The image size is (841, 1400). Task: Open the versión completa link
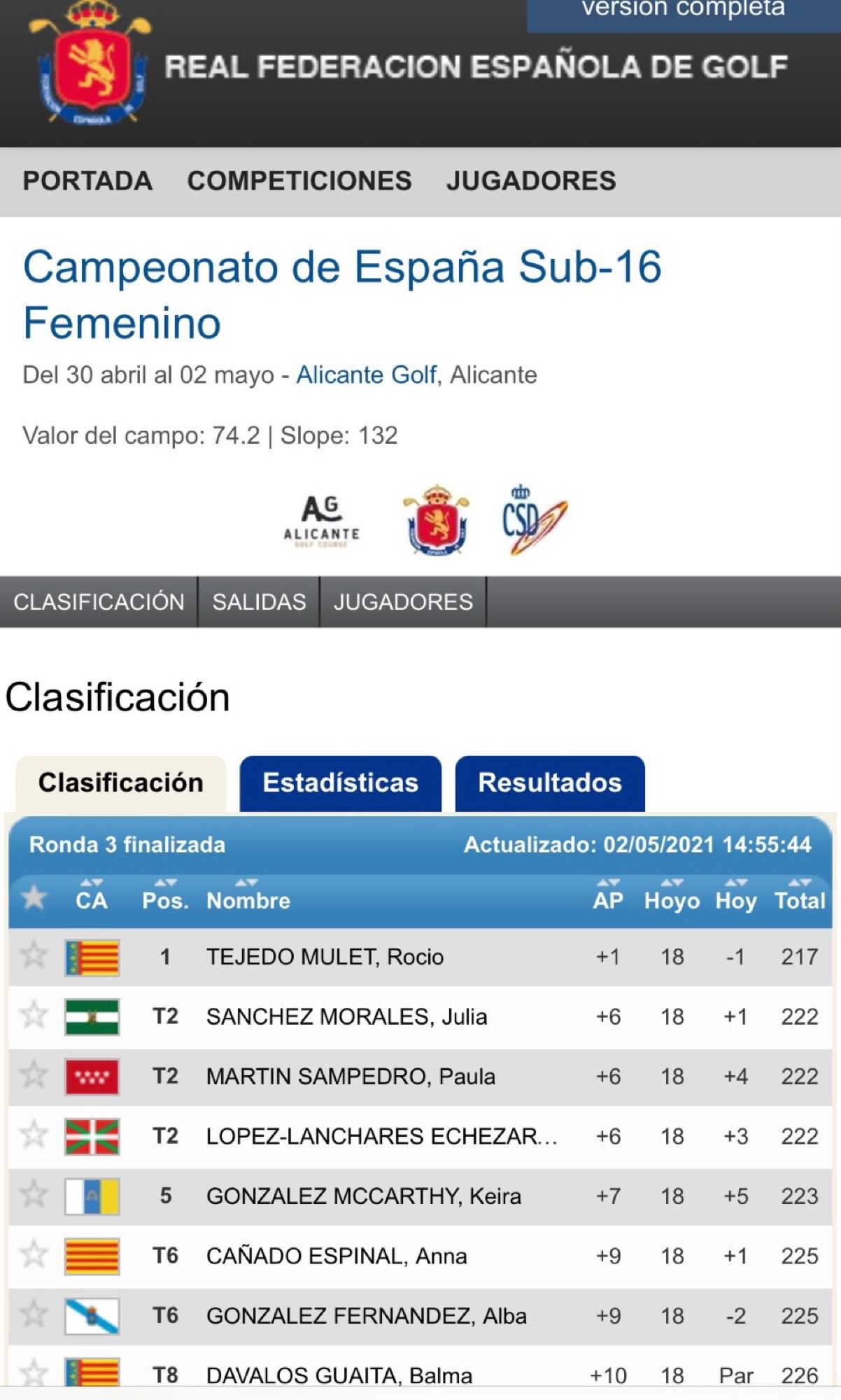(684, 10)
